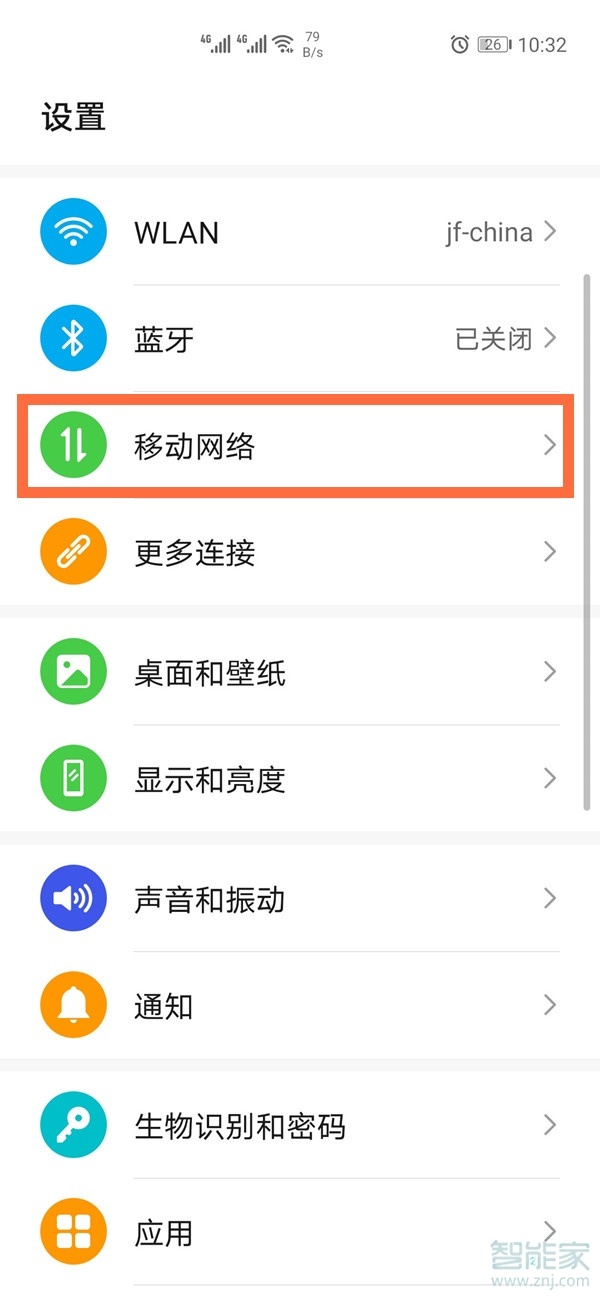This screenshot has width=600, height=1300.
Task: Select the 更多连接 row
Action: click(x=300, y=552)
